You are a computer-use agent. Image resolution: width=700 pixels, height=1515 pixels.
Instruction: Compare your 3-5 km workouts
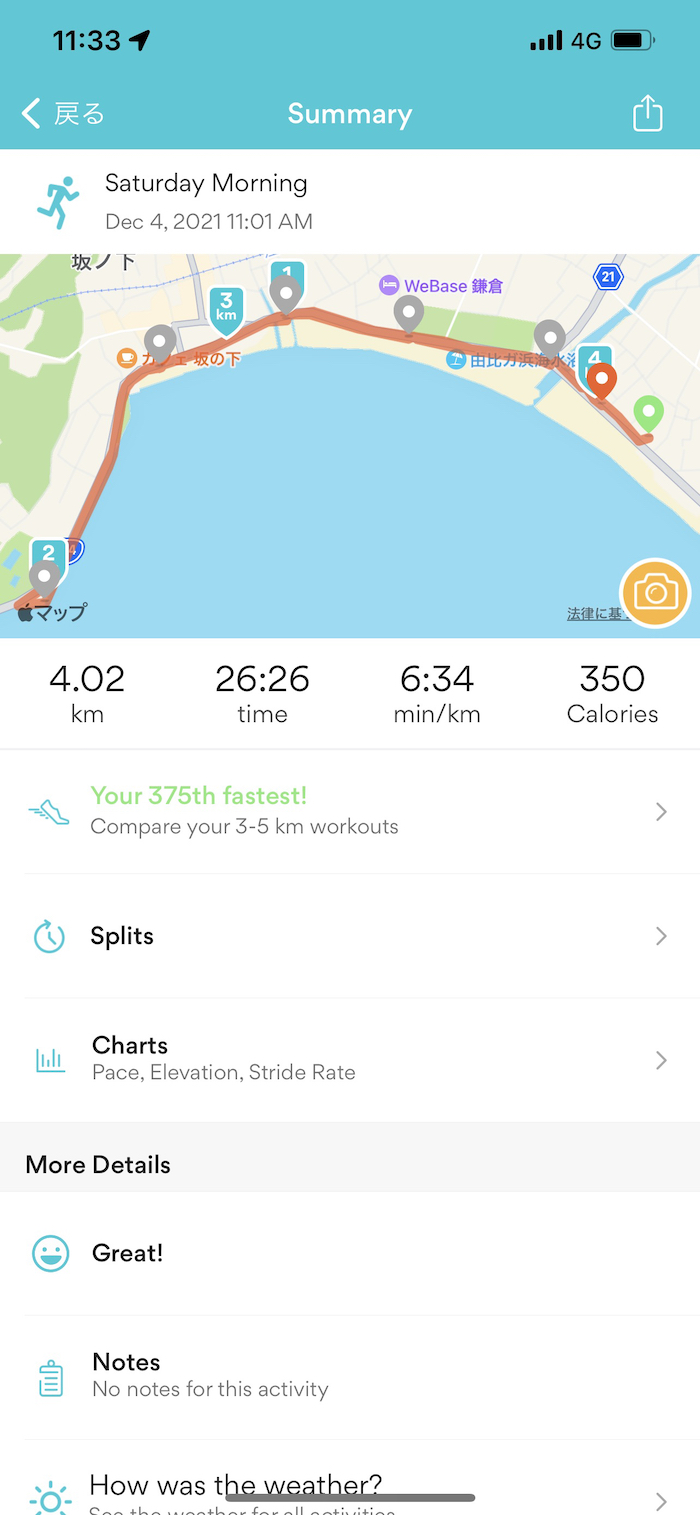point(349,811)
